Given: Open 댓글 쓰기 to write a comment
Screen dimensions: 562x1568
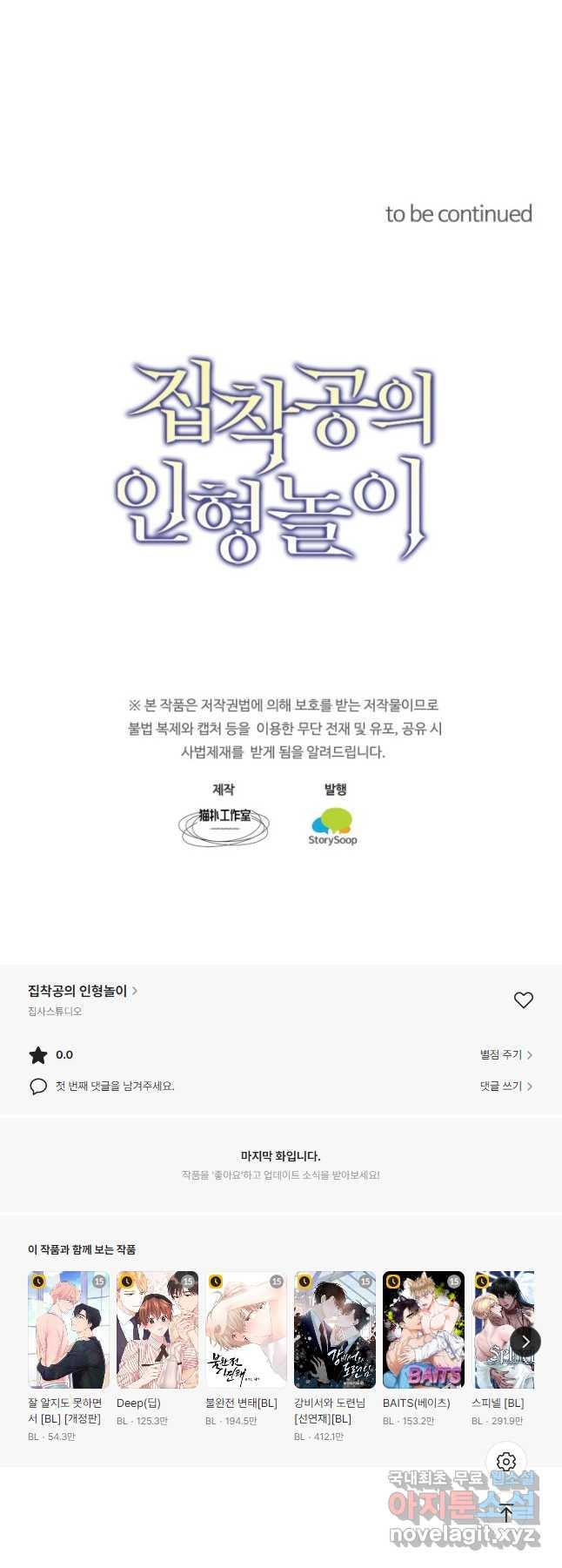Looking at the screenshot, I should click(x=505, y=1086).
